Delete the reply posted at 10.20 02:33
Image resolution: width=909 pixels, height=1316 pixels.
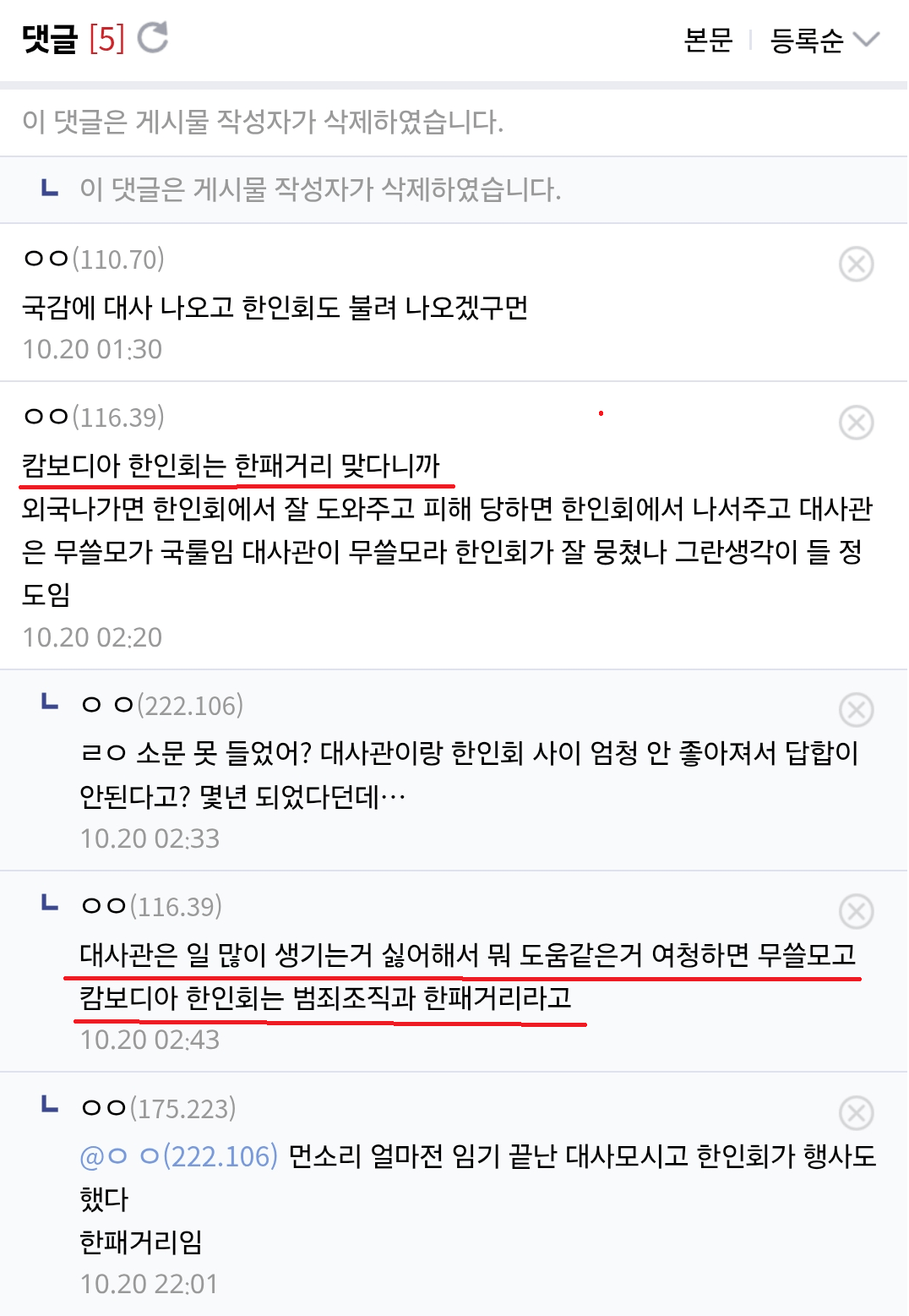tap(856, 710)
